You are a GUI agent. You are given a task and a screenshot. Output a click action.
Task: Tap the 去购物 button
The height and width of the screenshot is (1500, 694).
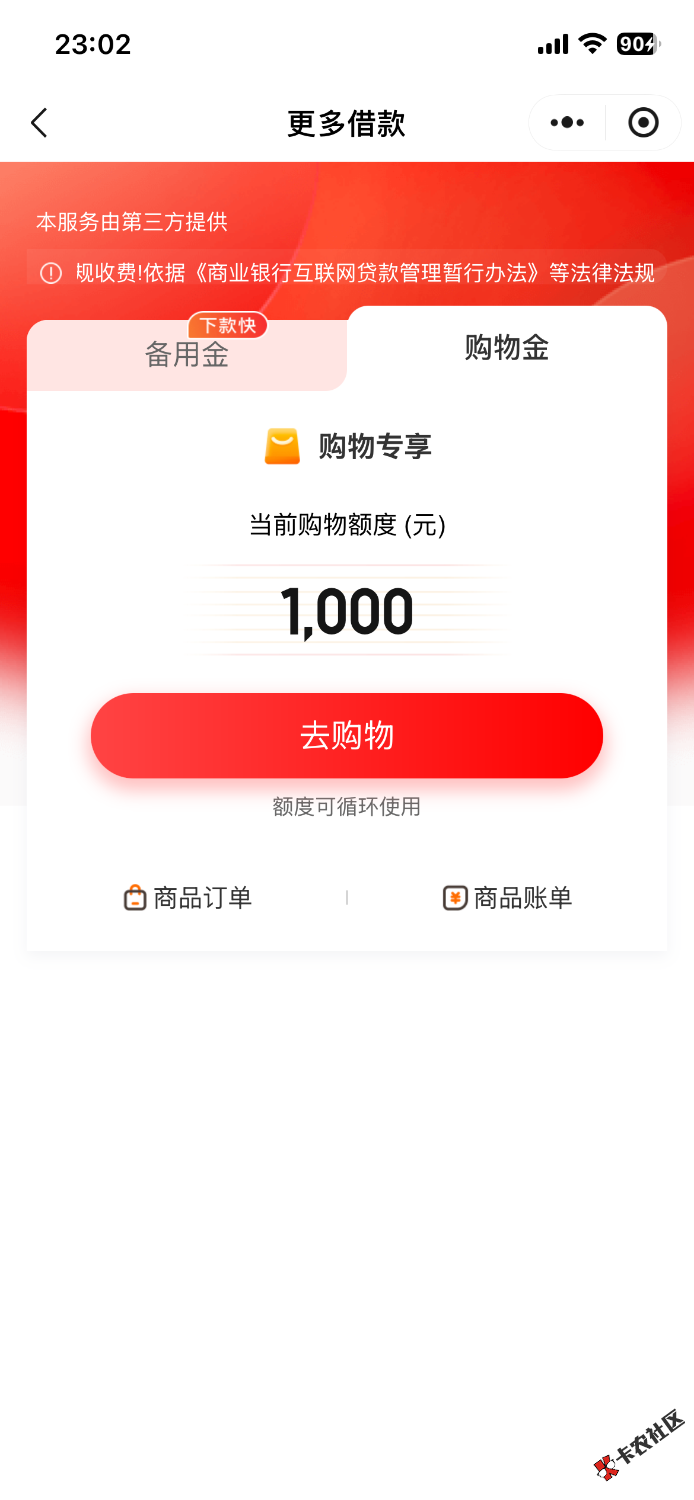pyautogui.click(x=347, y=736)
